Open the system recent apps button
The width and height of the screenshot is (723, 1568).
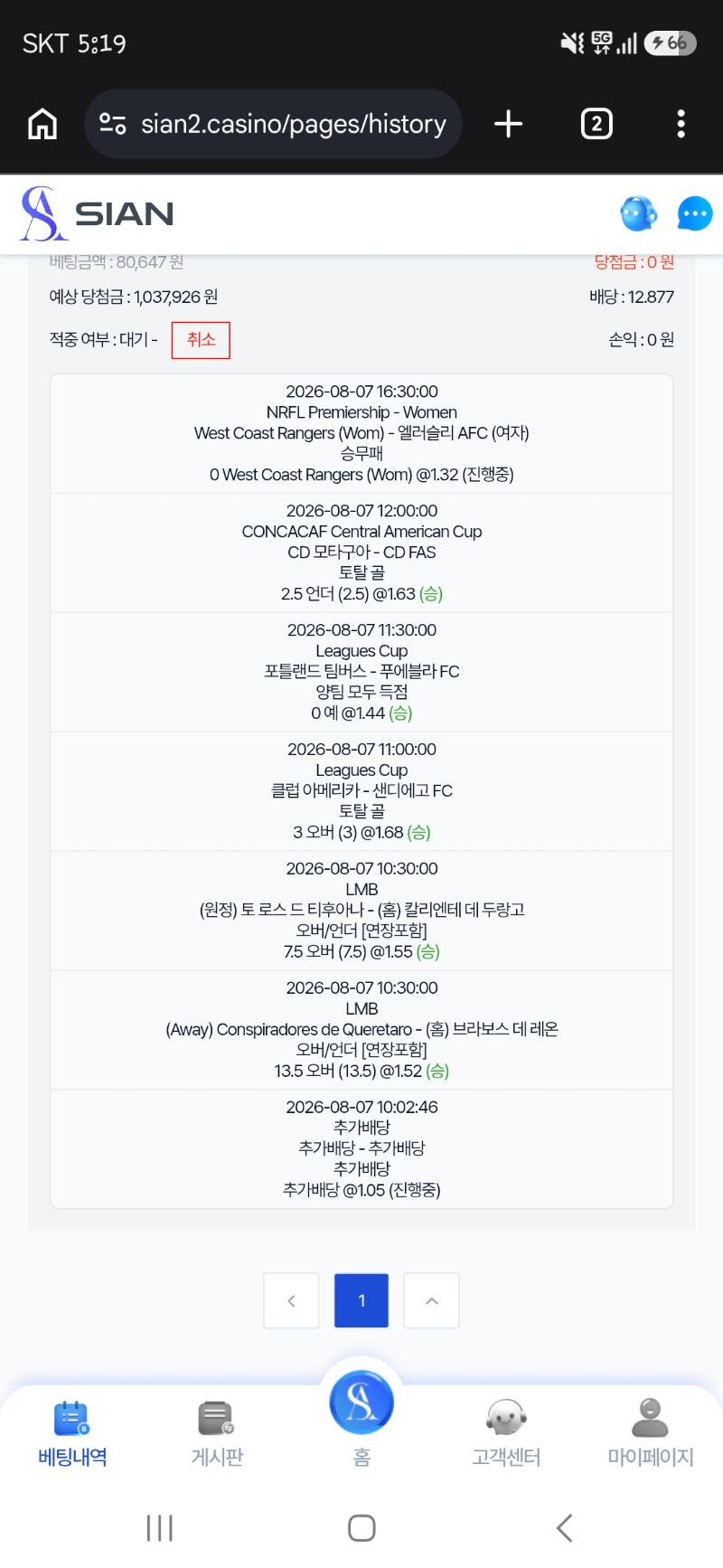[160, 1528]
